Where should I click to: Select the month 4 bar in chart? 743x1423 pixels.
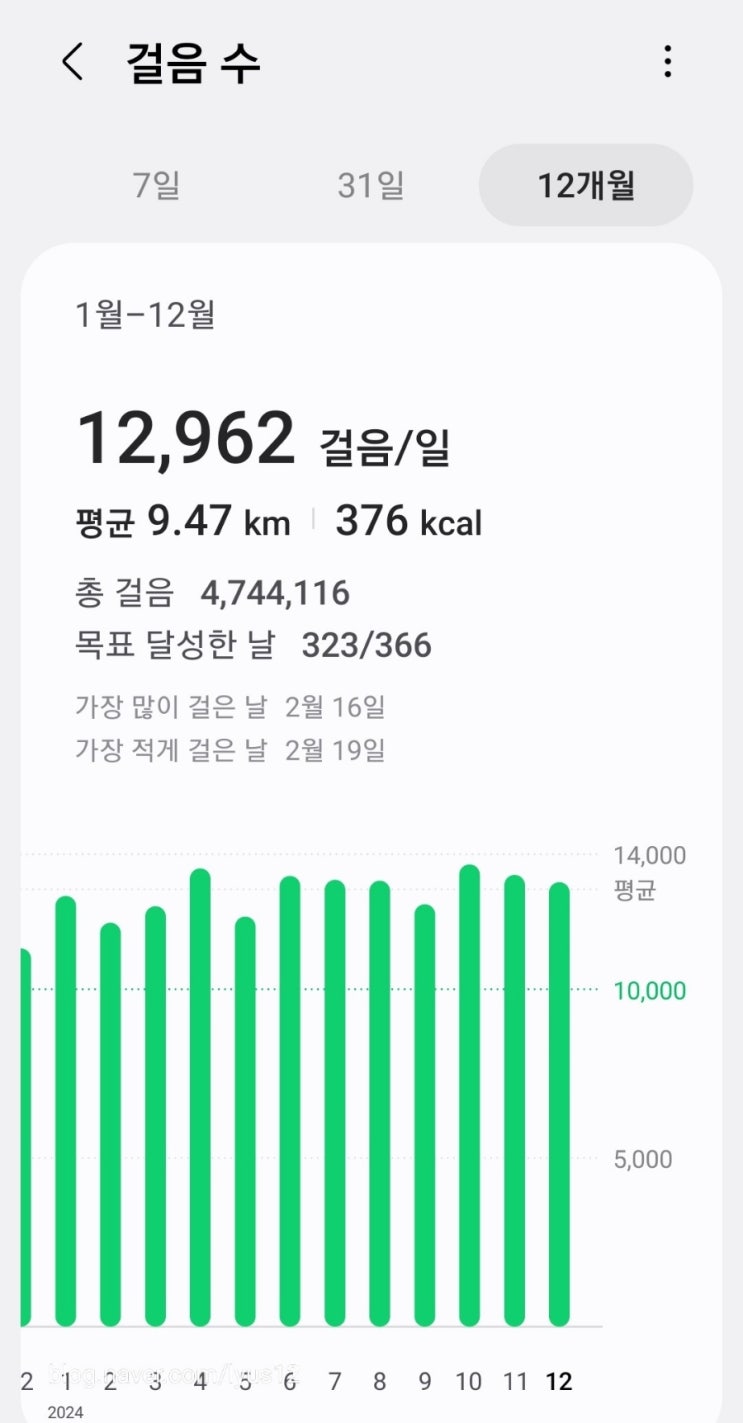pyautogui.click(x=200, y=1100)
